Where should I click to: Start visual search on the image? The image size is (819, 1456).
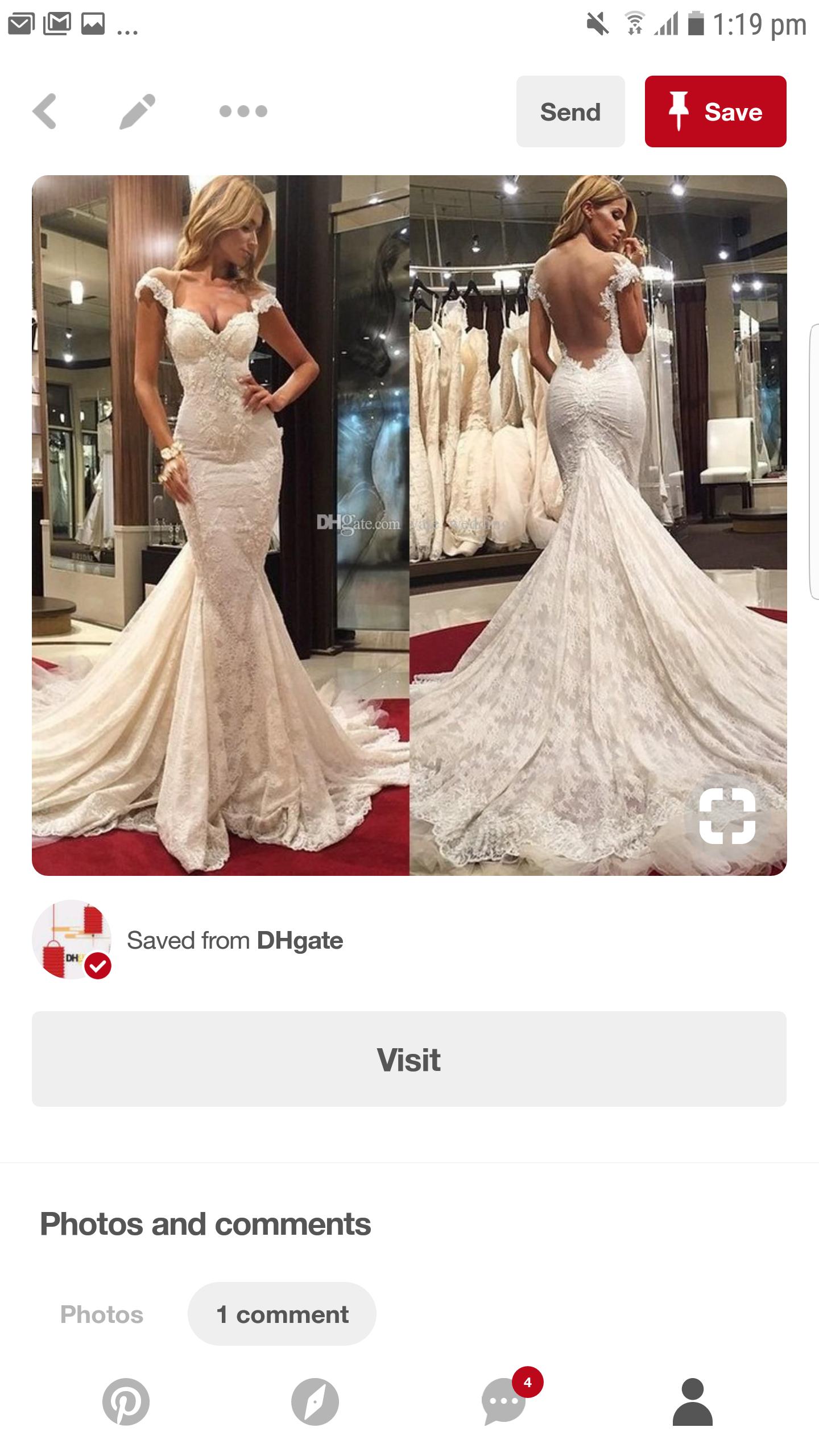(x=727, y=816)
